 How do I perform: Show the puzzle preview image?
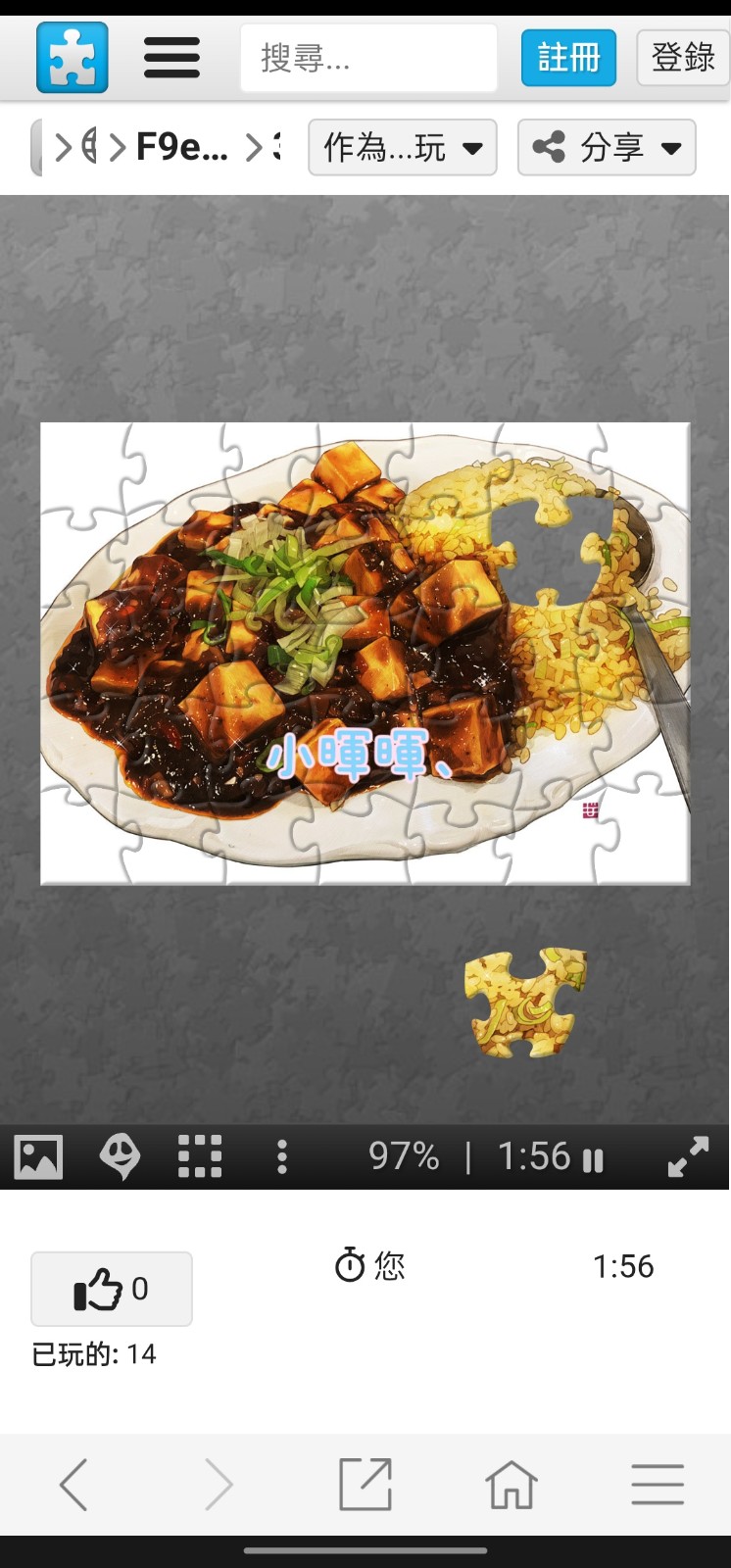[38, 1157]
